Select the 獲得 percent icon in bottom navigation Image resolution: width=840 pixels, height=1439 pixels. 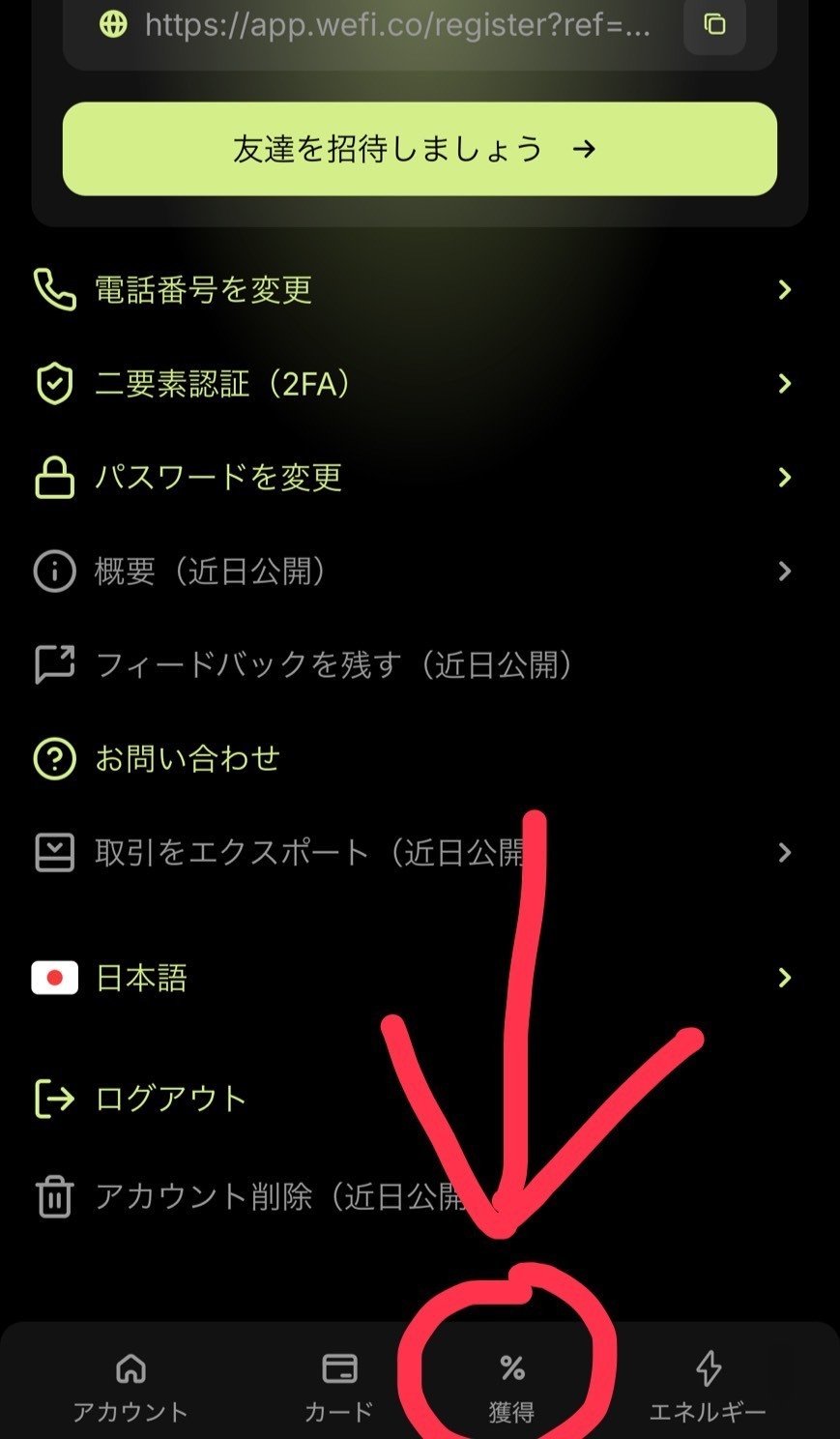(x=513, y=1366)
